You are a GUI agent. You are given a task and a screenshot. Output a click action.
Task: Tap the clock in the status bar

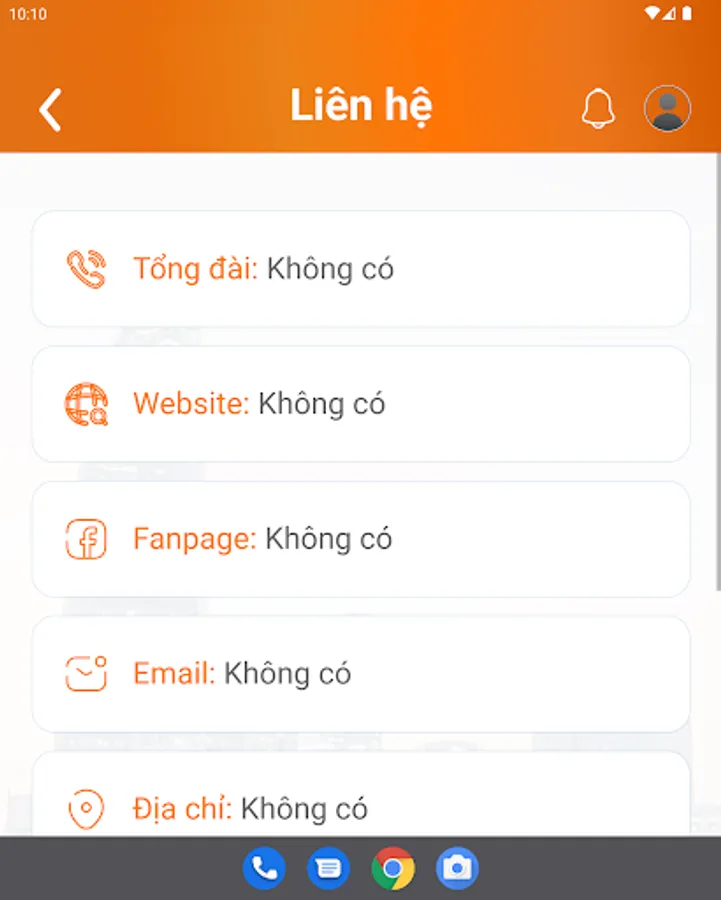(x=27, y=14)
